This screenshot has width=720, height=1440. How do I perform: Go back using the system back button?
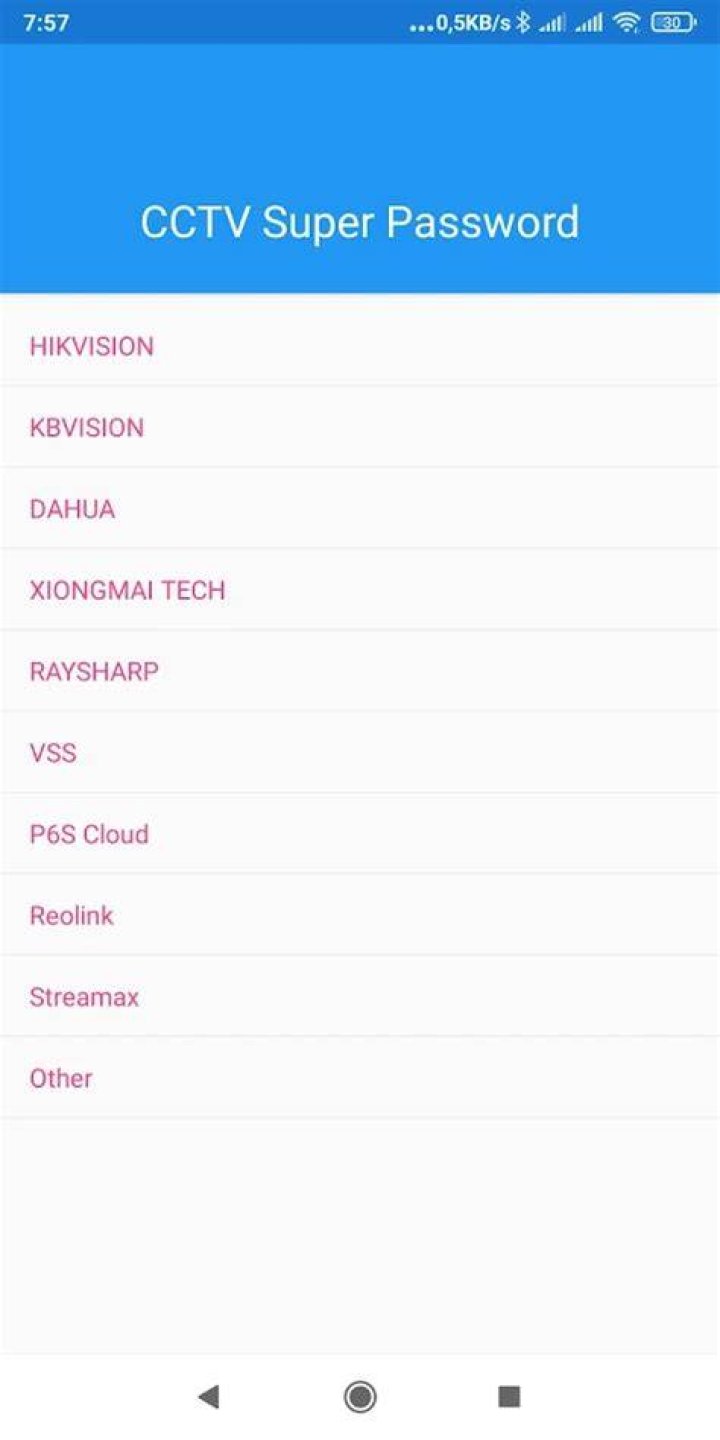[208, 1397]
